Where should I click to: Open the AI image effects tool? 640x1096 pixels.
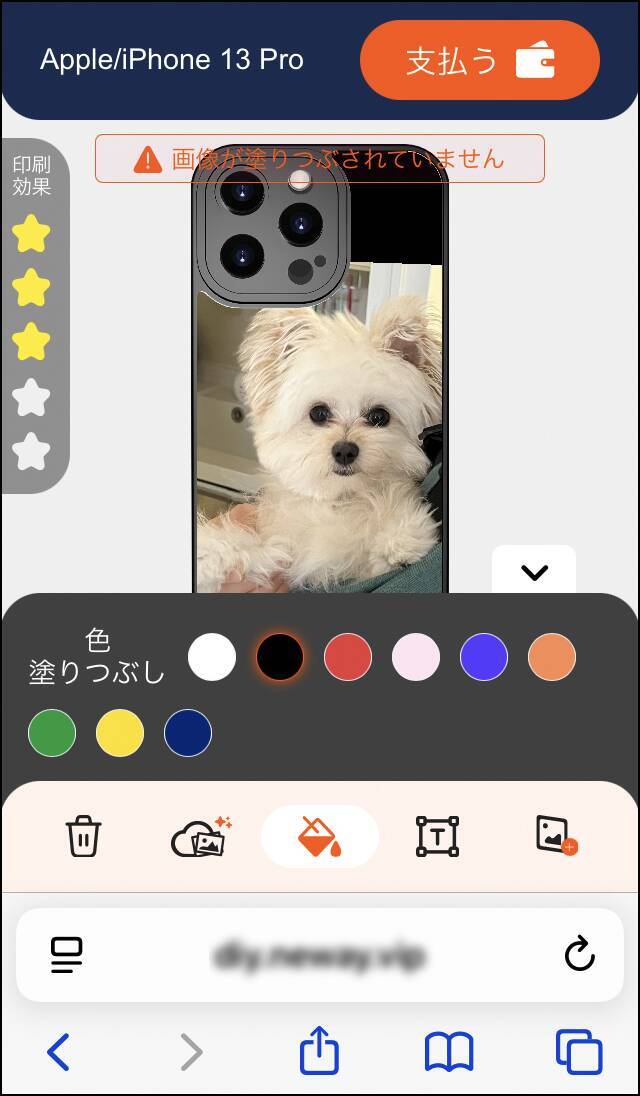pos(201,836)
